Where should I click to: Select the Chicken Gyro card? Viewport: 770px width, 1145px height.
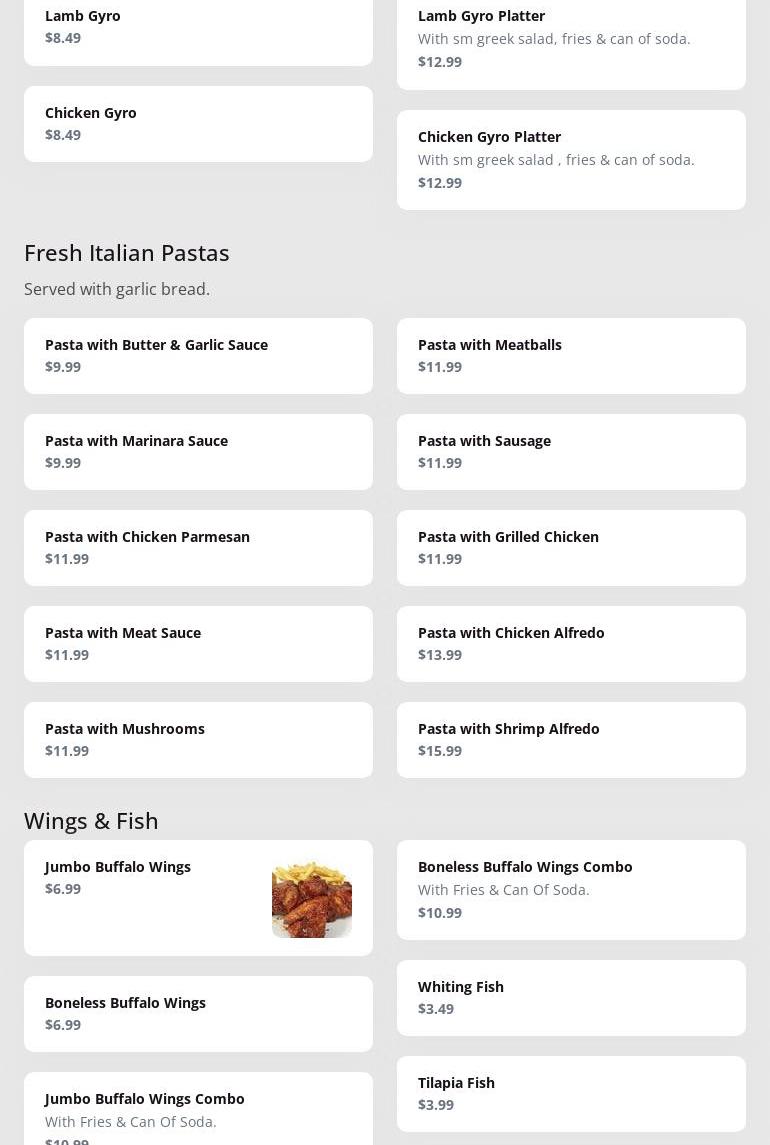pyautogui.click(x=198, y=124)
